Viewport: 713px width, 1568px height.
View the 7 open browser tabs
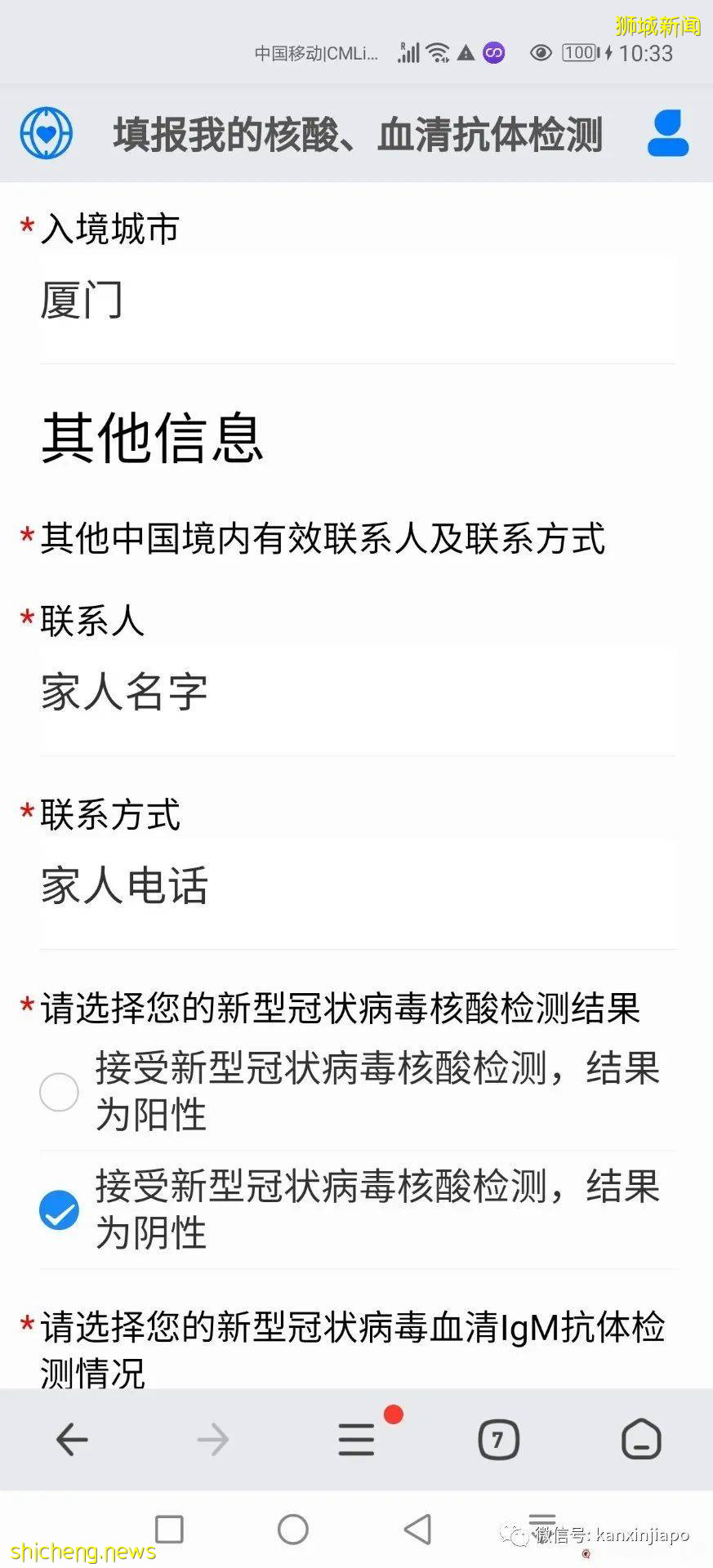point(498,1440)
